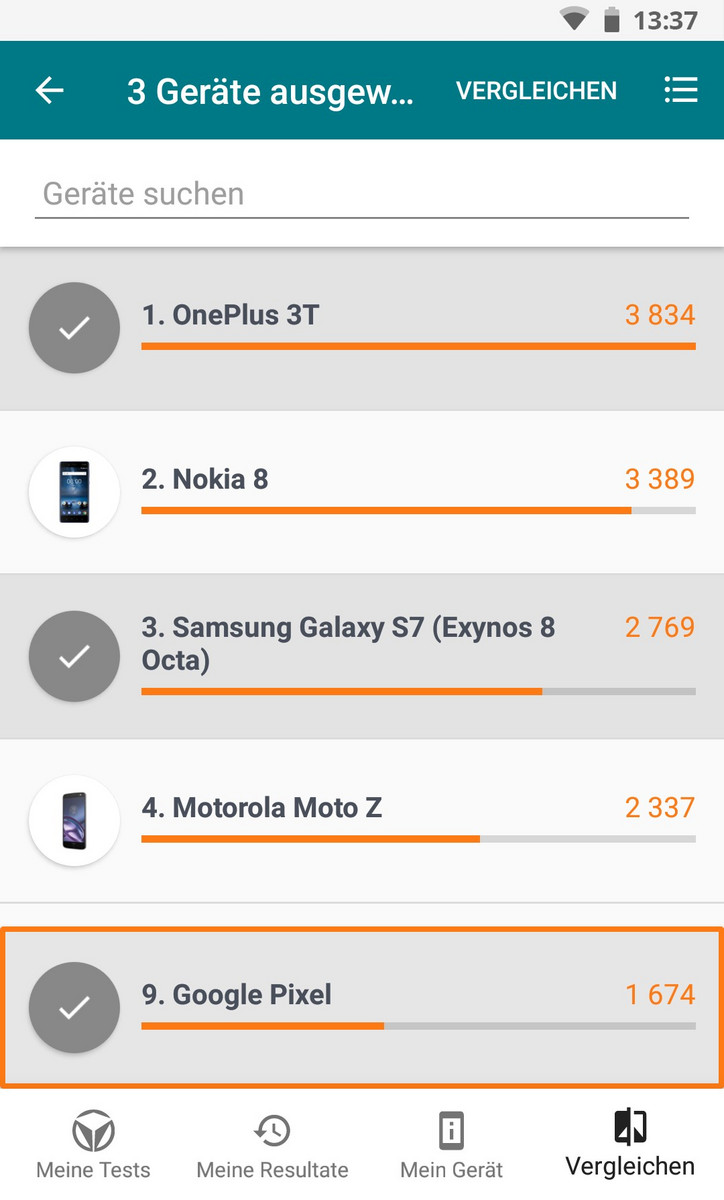
Task: Select the Nokia 8 row
Action: click(x=362, y=492)
